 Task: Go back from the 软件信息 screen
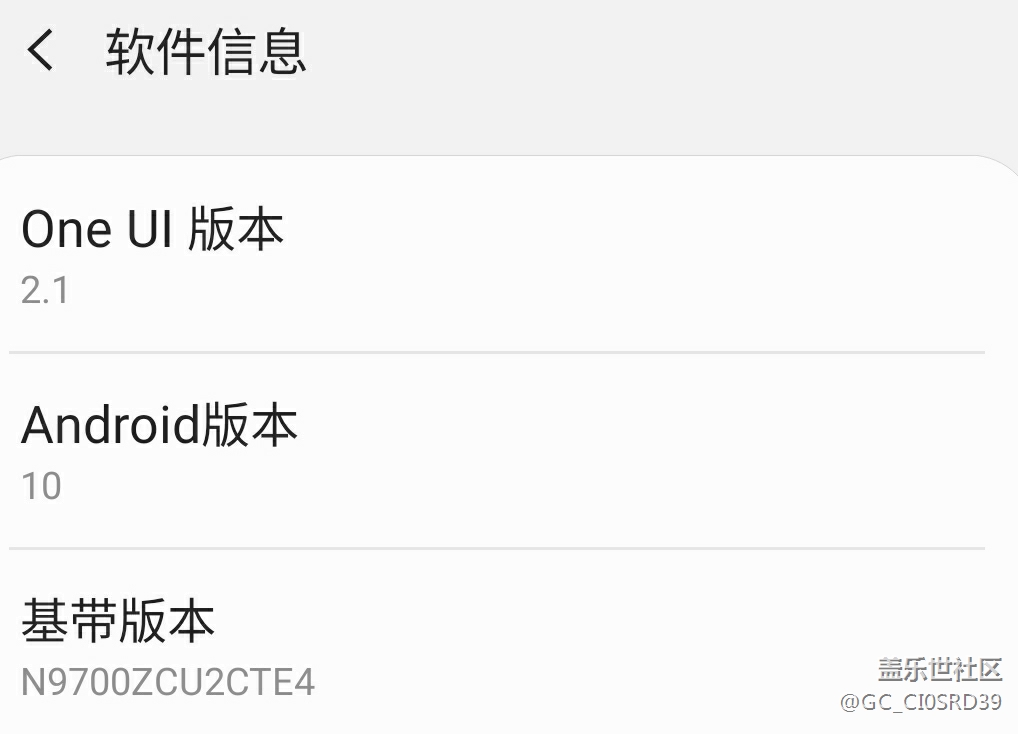coord(40,50)
